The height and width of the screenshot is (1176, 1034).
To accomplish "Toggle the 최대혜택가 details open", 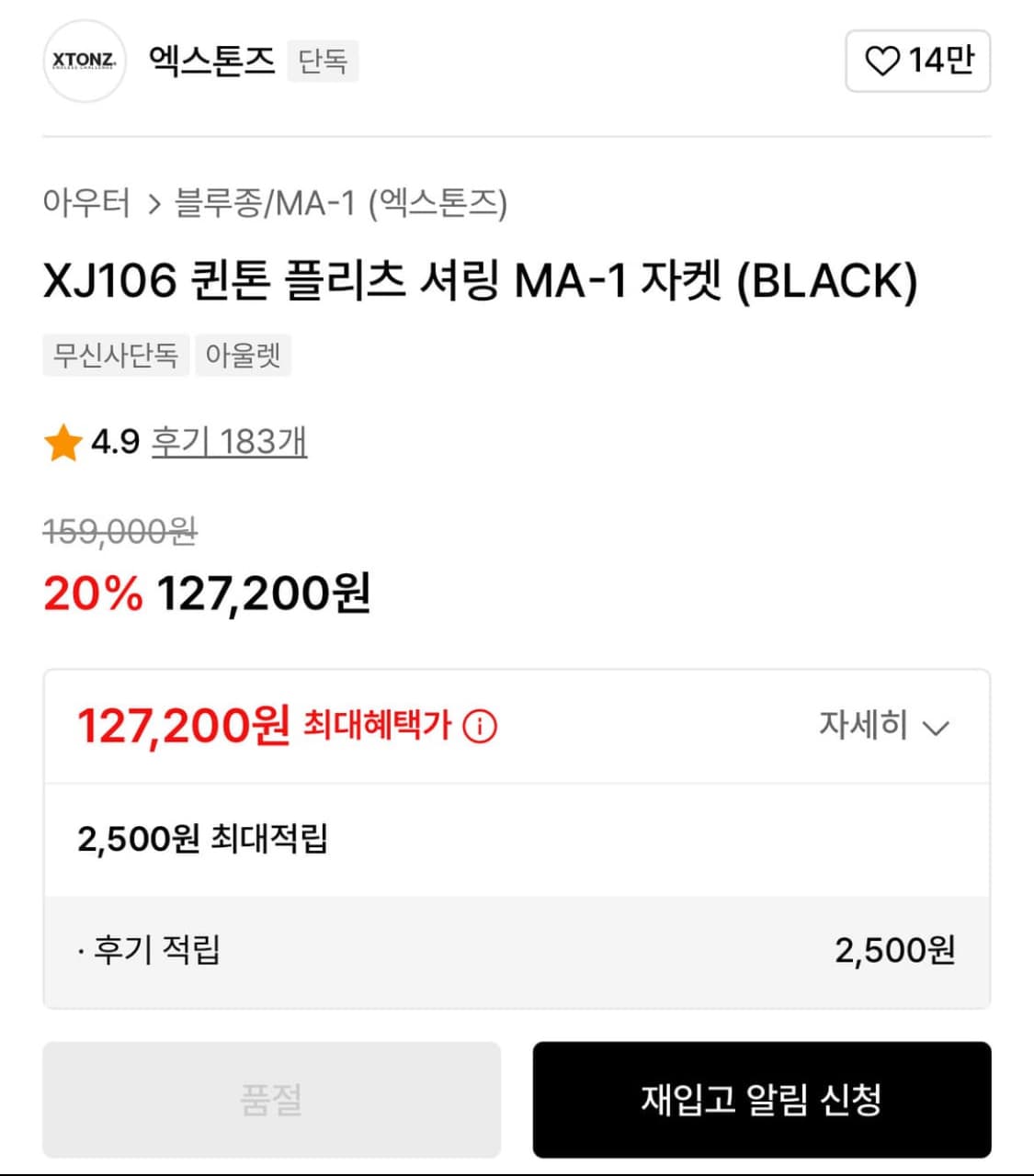I will point(883,727).
